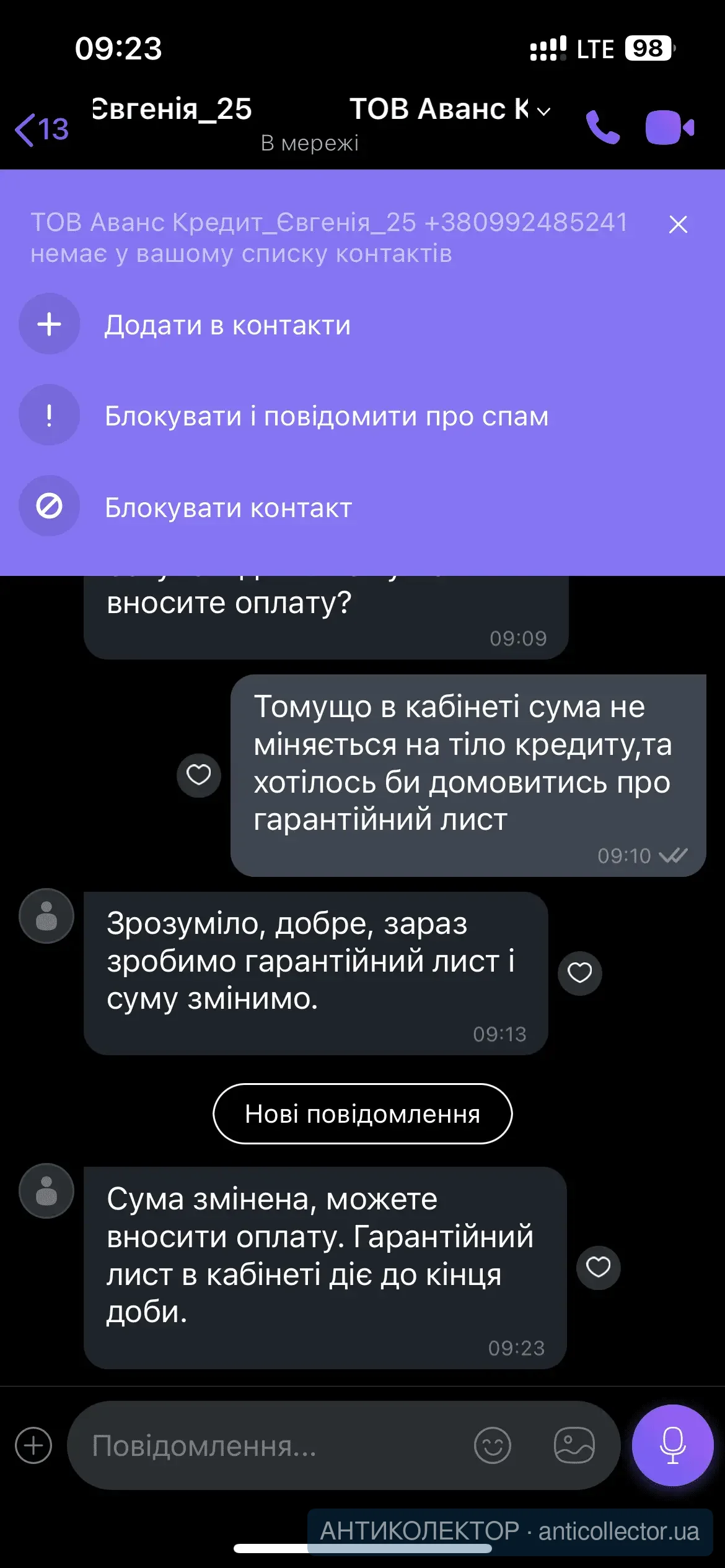725x1568 pixels.
Task: Like the 09:10 message about гарантійний лист
Action: click(199, 775)
